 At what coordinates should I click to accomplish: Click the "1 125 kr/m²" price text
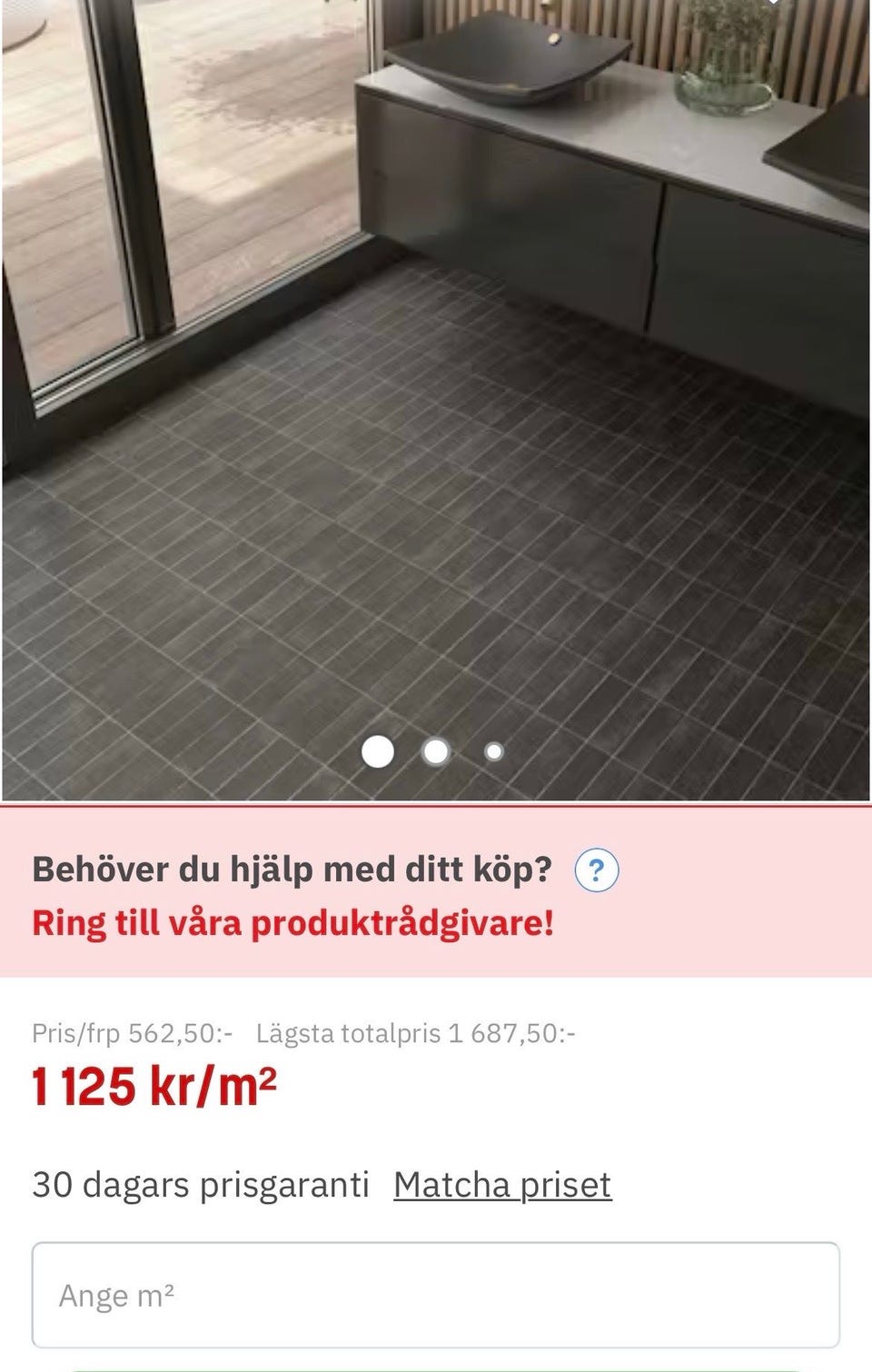coord(156,1088)
